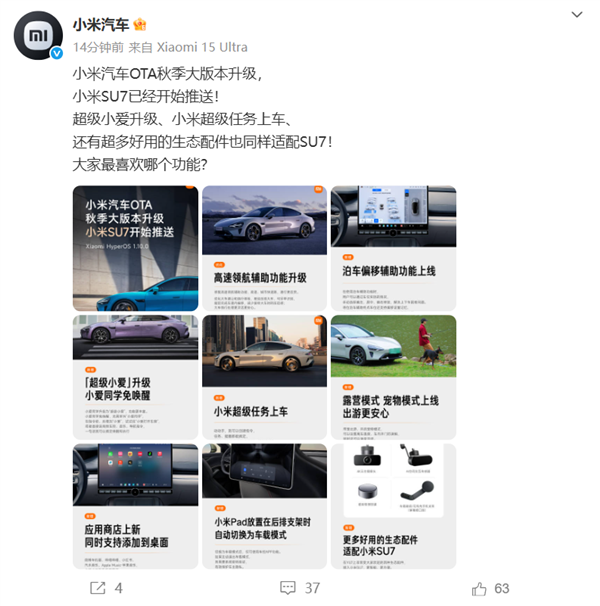600x606 pixels.
Task: Expand the post options chevron
Action: click(578, 15)
